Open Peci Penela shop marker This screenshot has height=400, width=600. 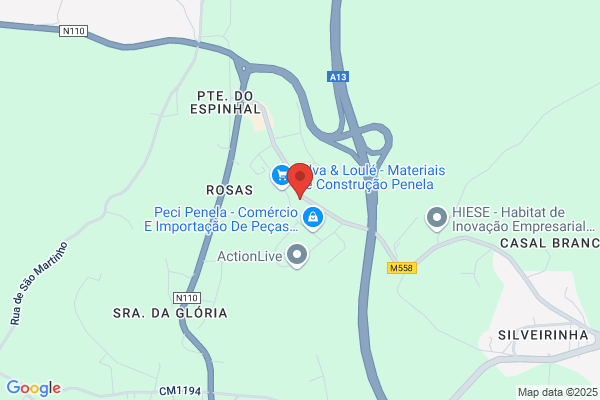pyautogui.click(x=313, y=217)
